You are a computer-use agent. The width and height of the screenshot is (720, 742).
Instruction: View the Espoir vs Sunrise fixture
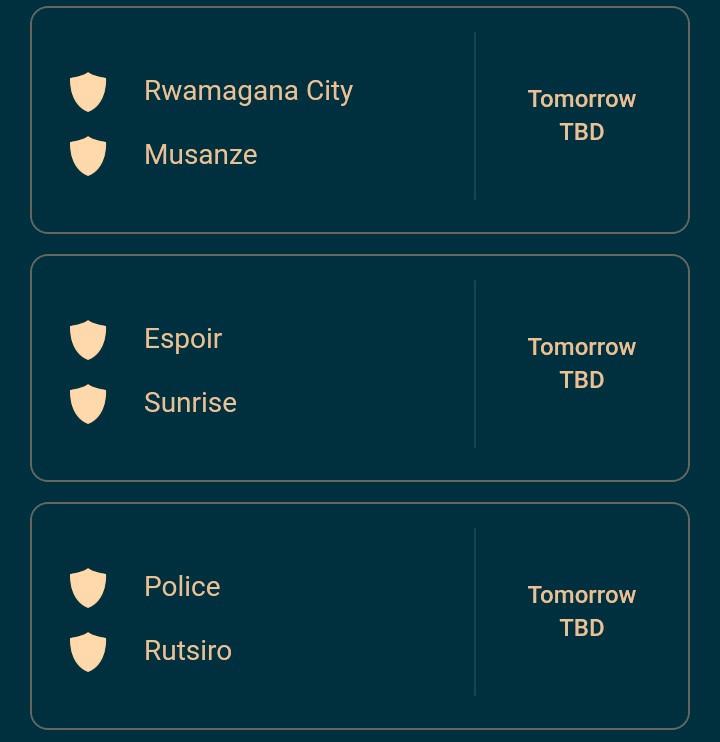click(360, 369)
